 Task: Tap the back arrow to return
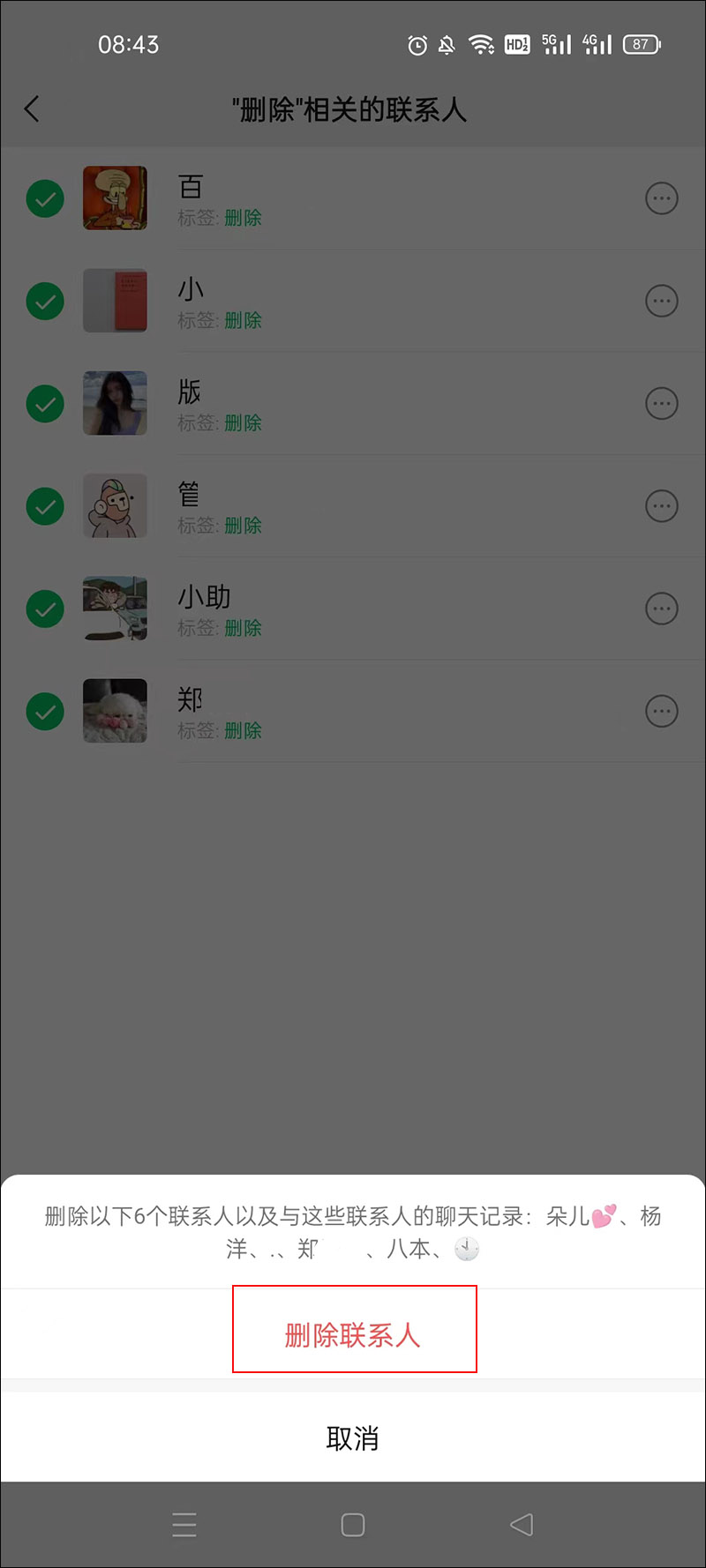point(32,109)
